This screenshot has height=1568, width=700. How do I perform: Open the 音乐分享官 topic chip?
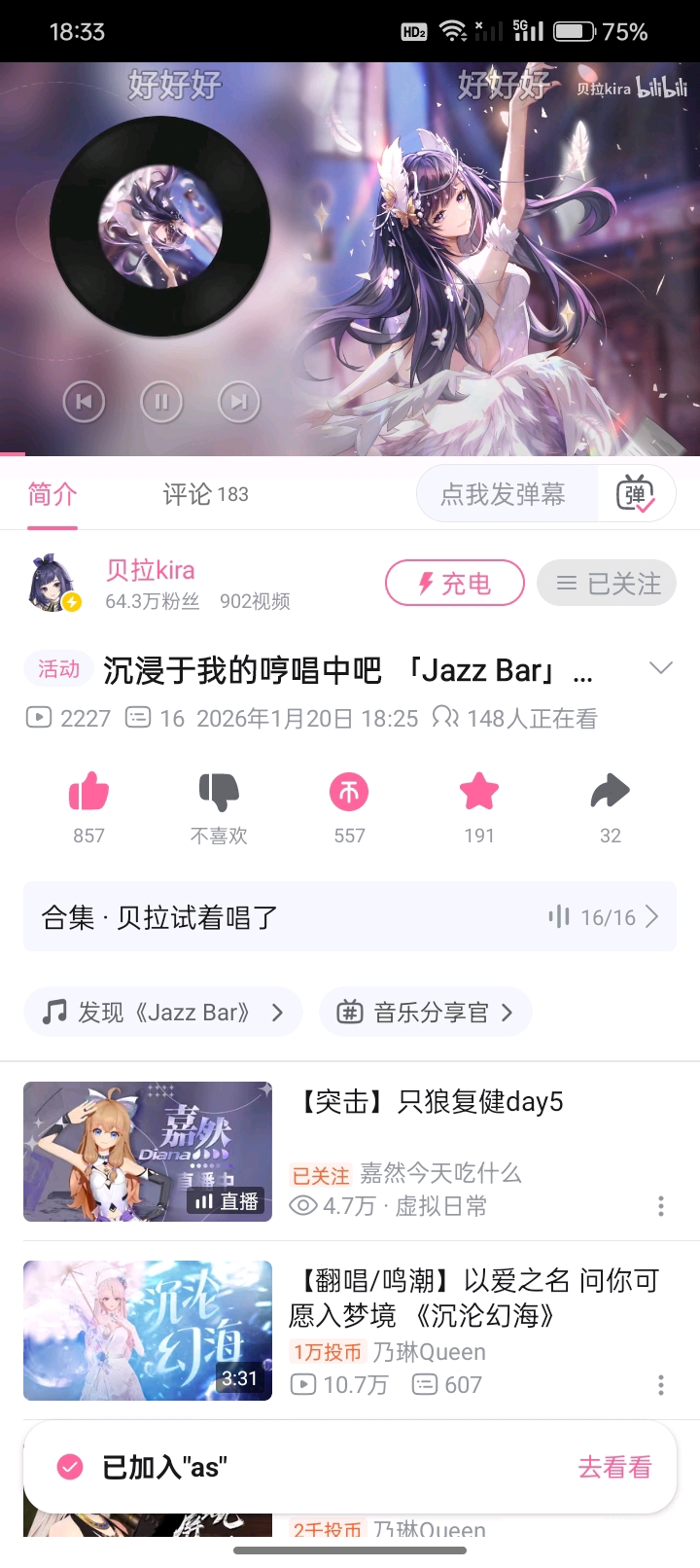(x=425, y=1012)
